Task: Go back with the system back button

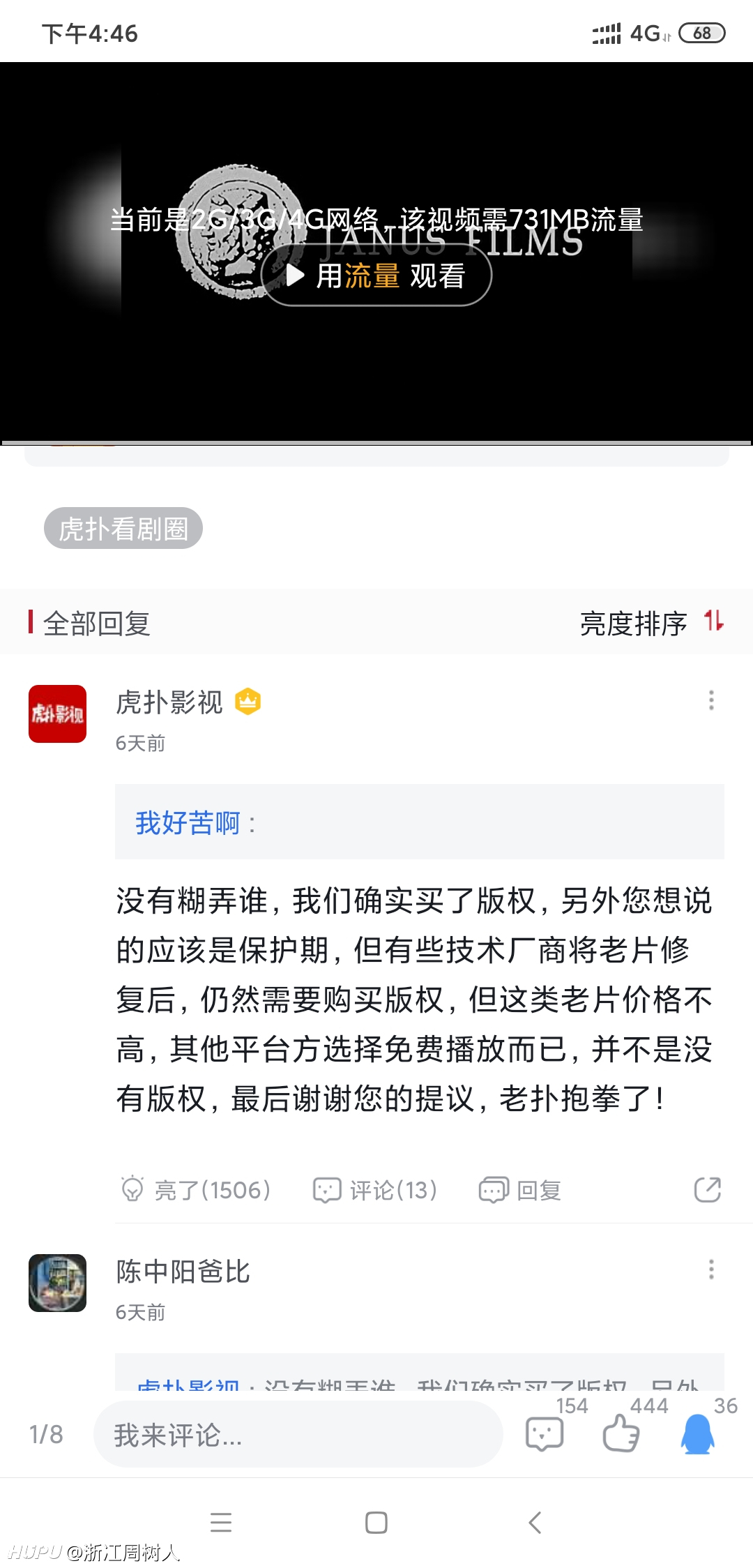Action: click(x=535, y=1522)
